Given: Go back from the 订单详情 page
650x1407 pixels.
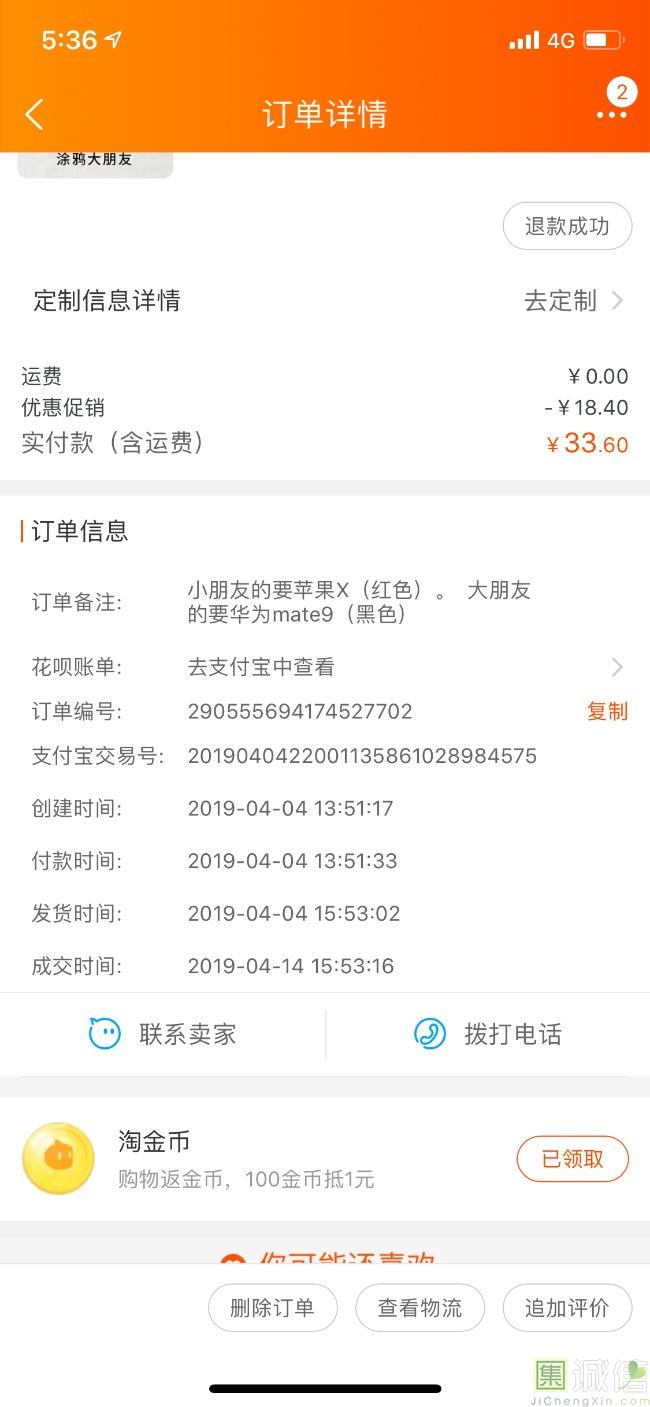Looking at the screenshot, I should [34, 114].
